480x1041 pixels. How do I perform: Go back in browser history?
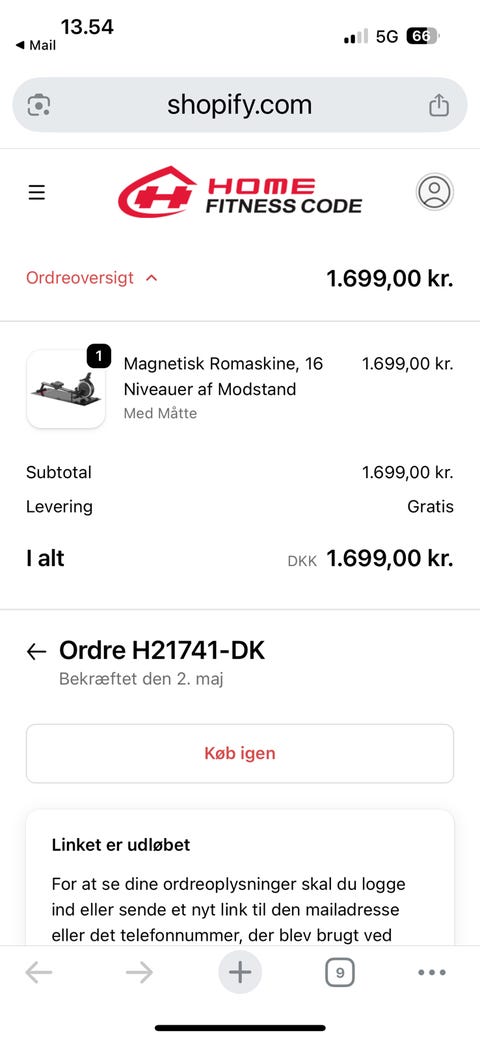pyautogui.click(x=39, y=973)
